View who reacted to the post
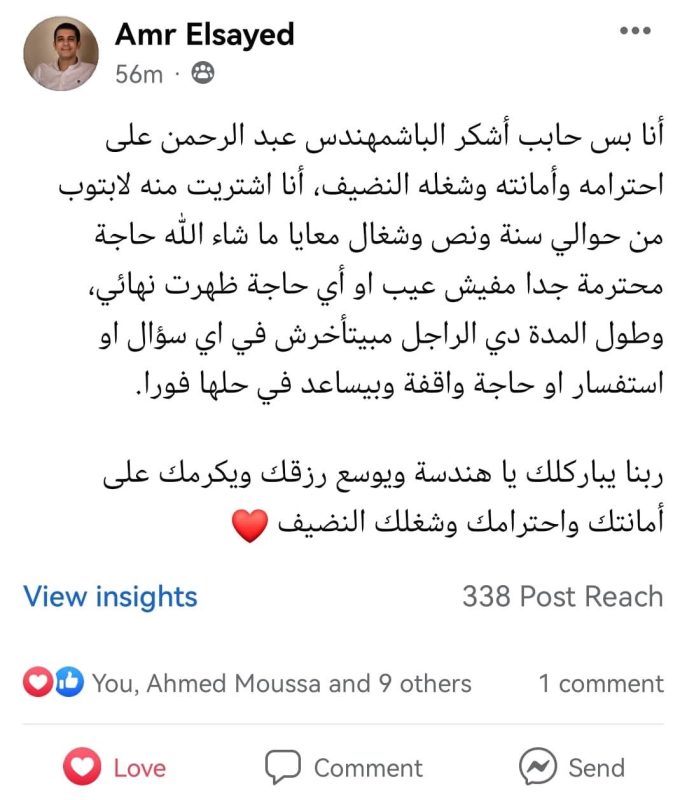The image size is (687, 800). tap(281, 684)
